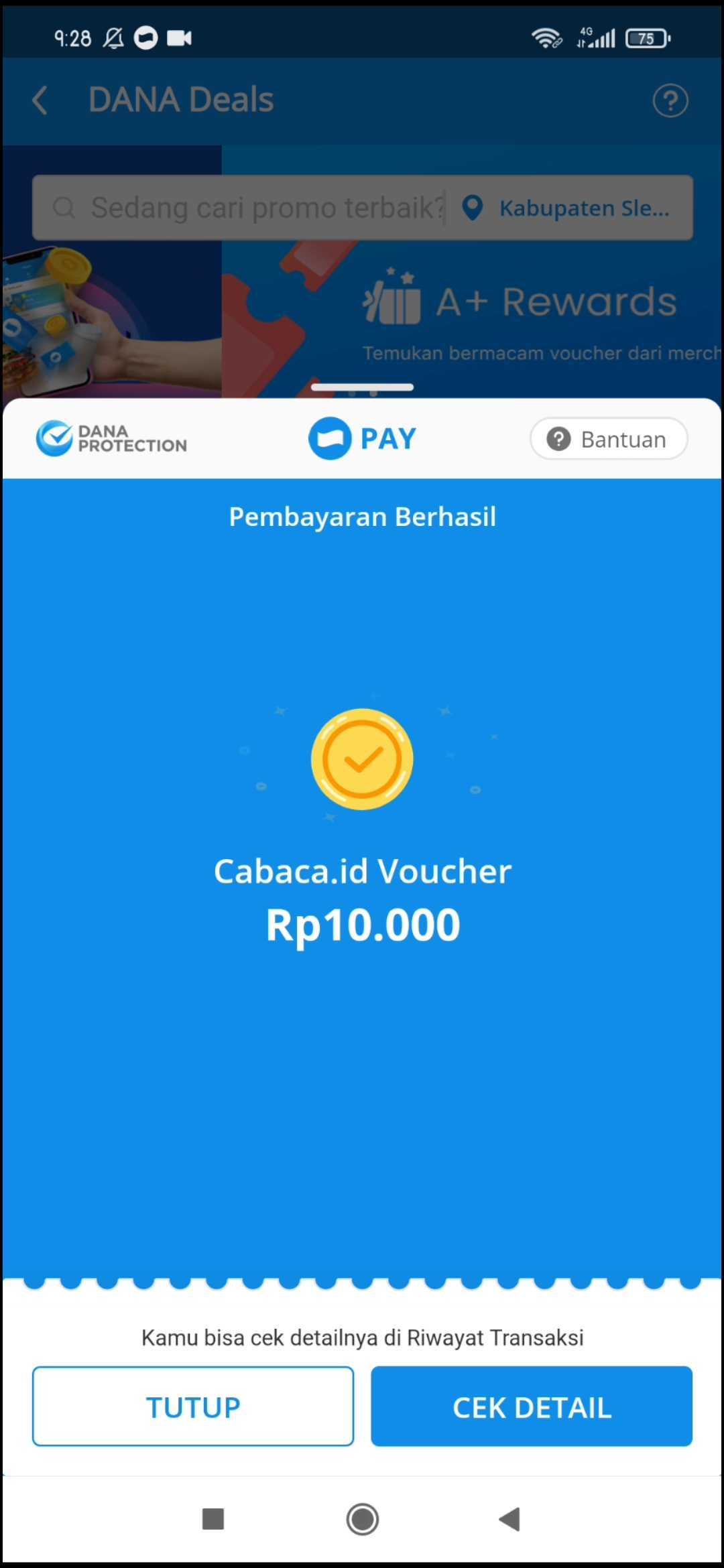Close the payment success sheet with TUTUP

pyautogui.click(x=193, y=1407)
